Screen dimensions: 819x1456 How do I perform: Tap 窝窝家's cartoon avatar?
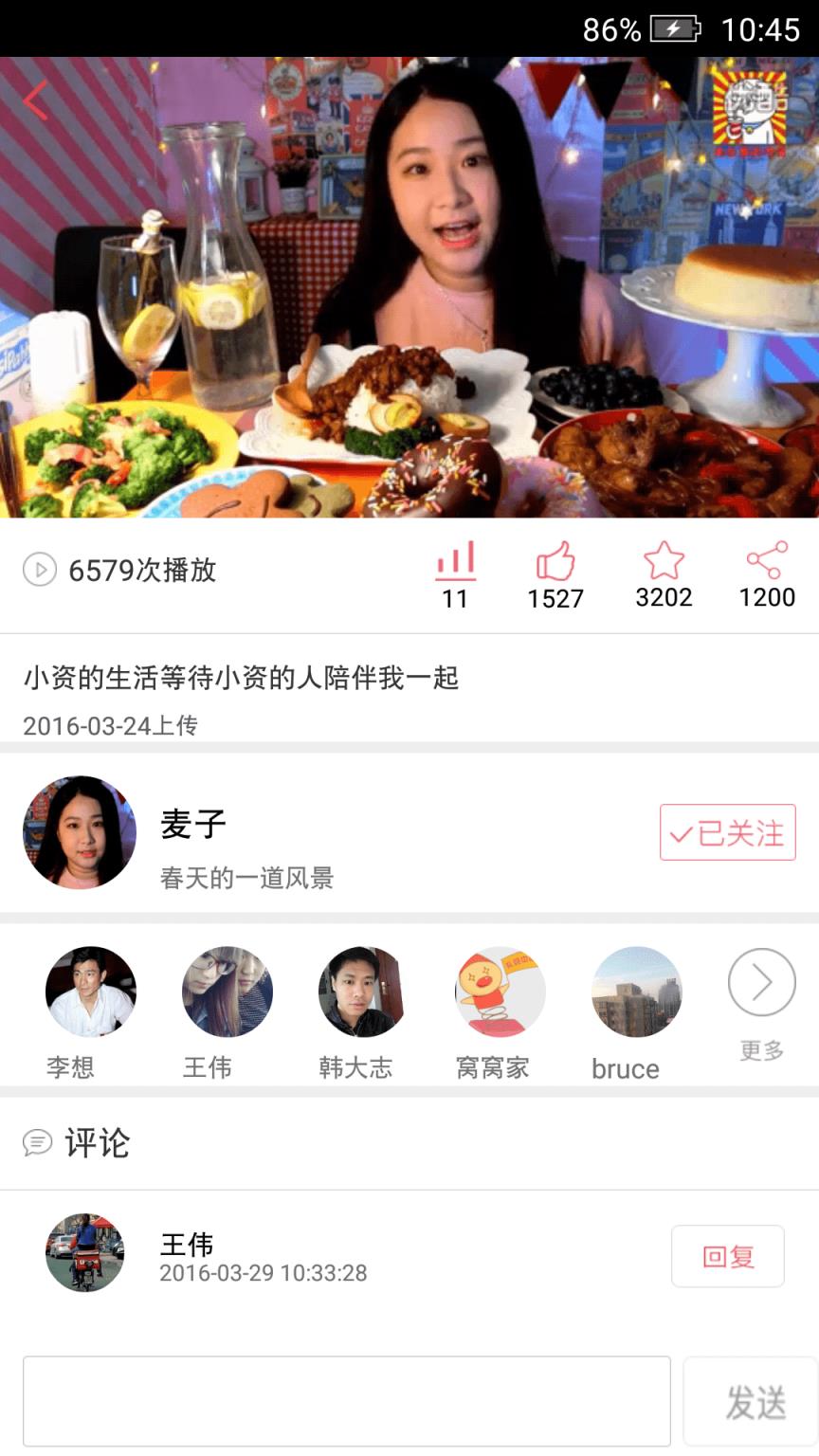(x=500, y=991)
